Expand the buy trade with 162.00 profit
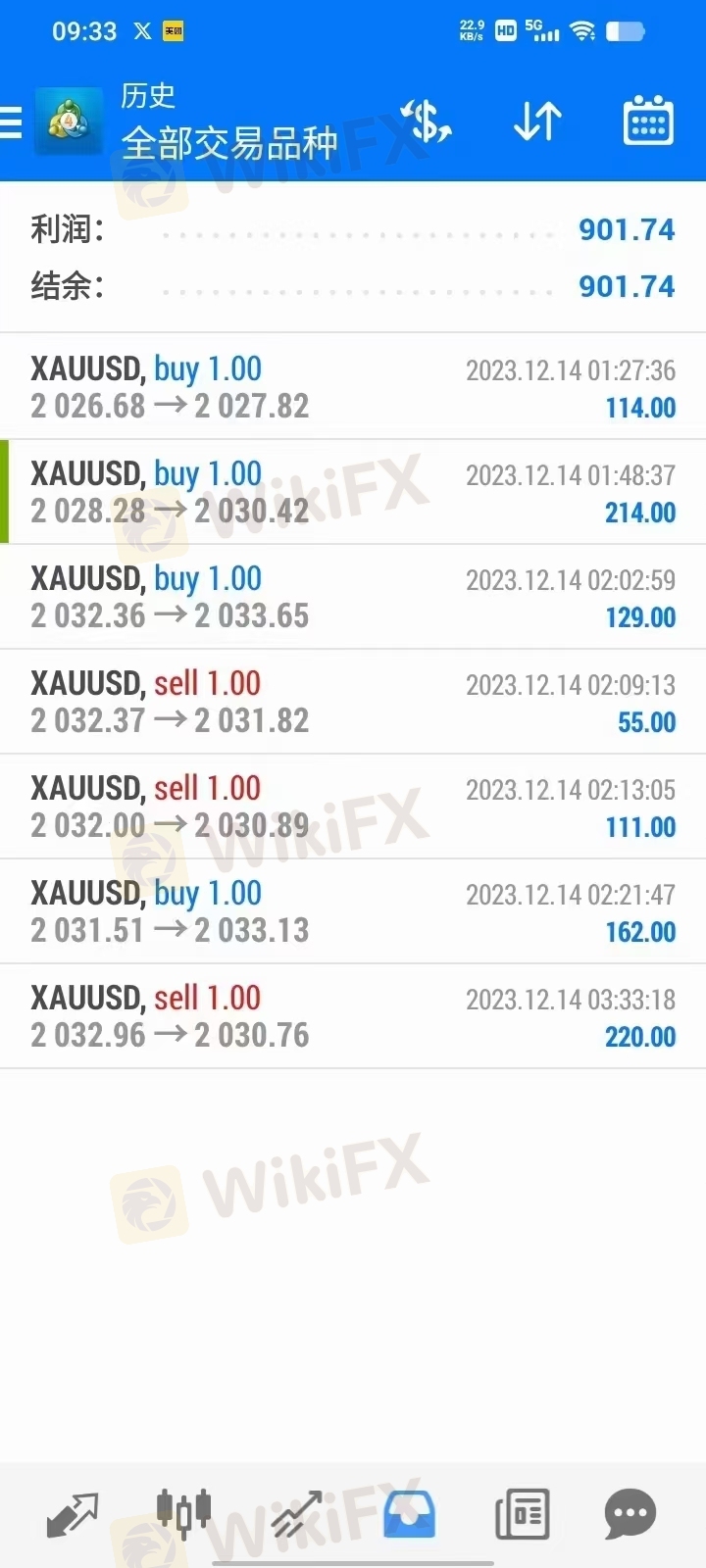The height and width of the screenshot is (1568, 706). (x=353, y=911)
